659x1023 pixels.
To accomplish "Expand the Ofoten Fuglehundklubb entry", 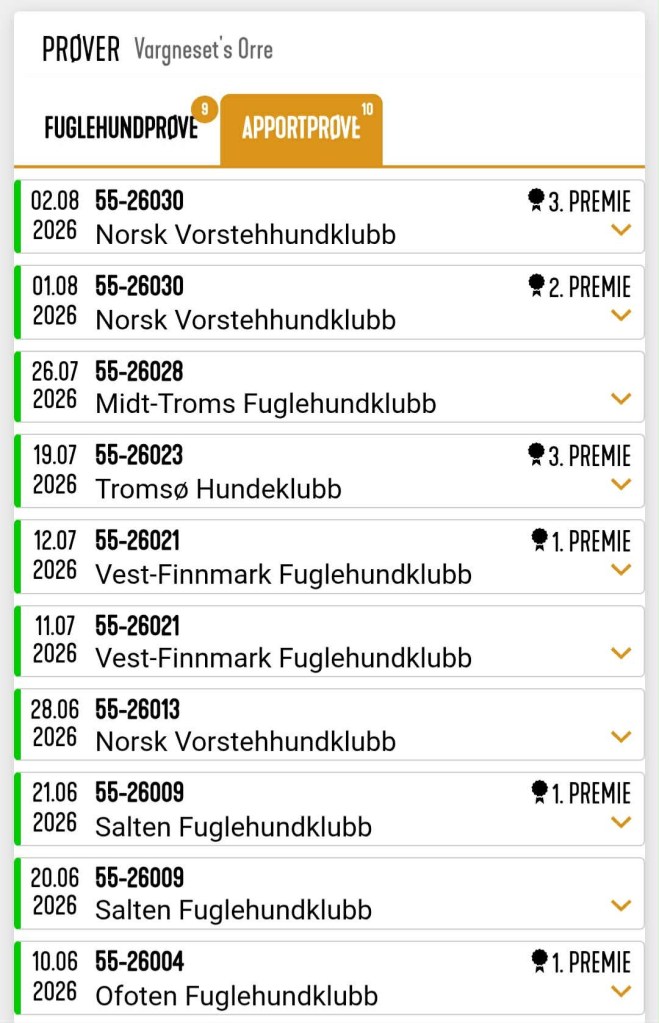I will [x=330, y=978].
